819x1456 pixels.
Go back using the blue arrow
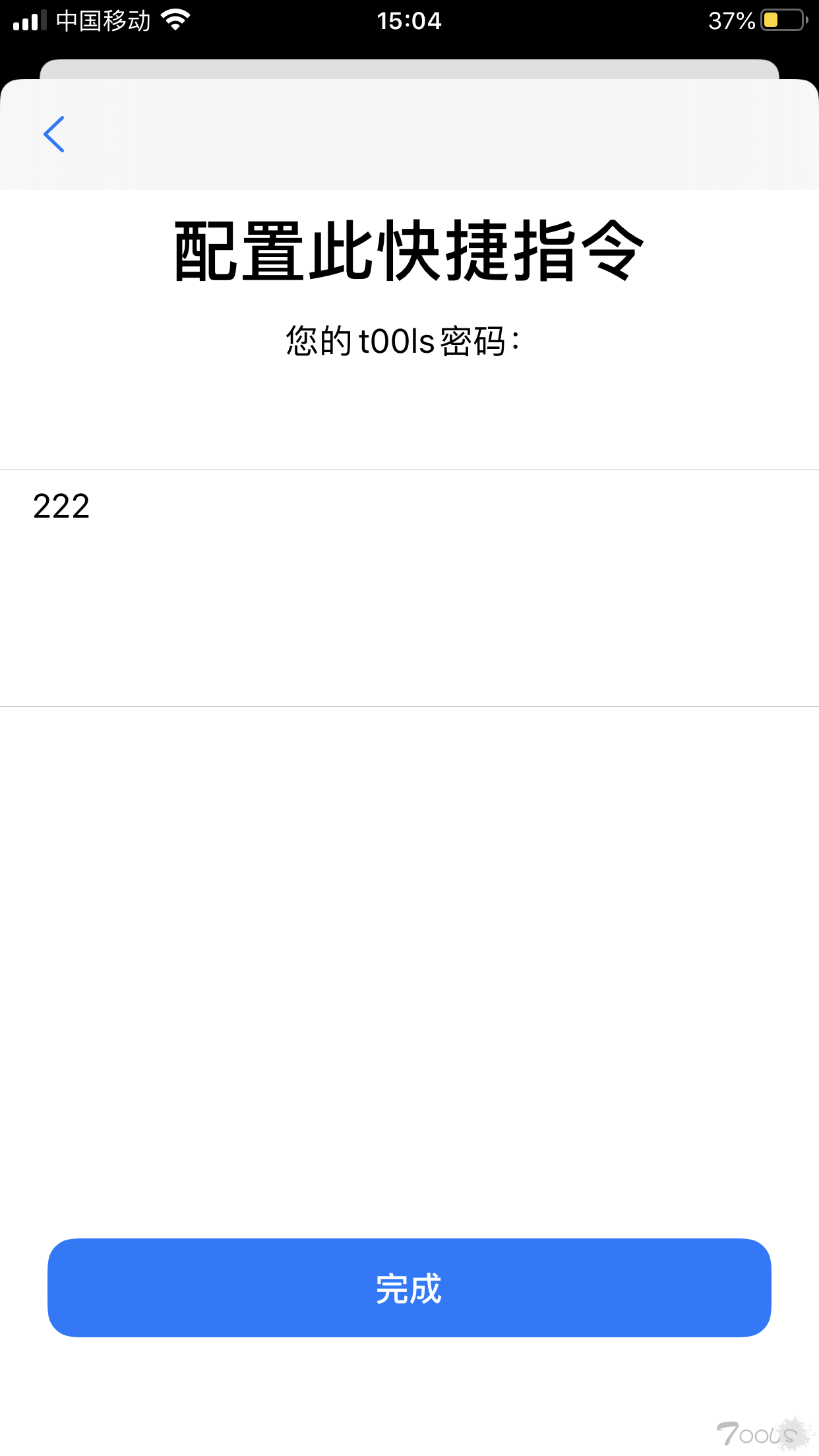[54, 135]
